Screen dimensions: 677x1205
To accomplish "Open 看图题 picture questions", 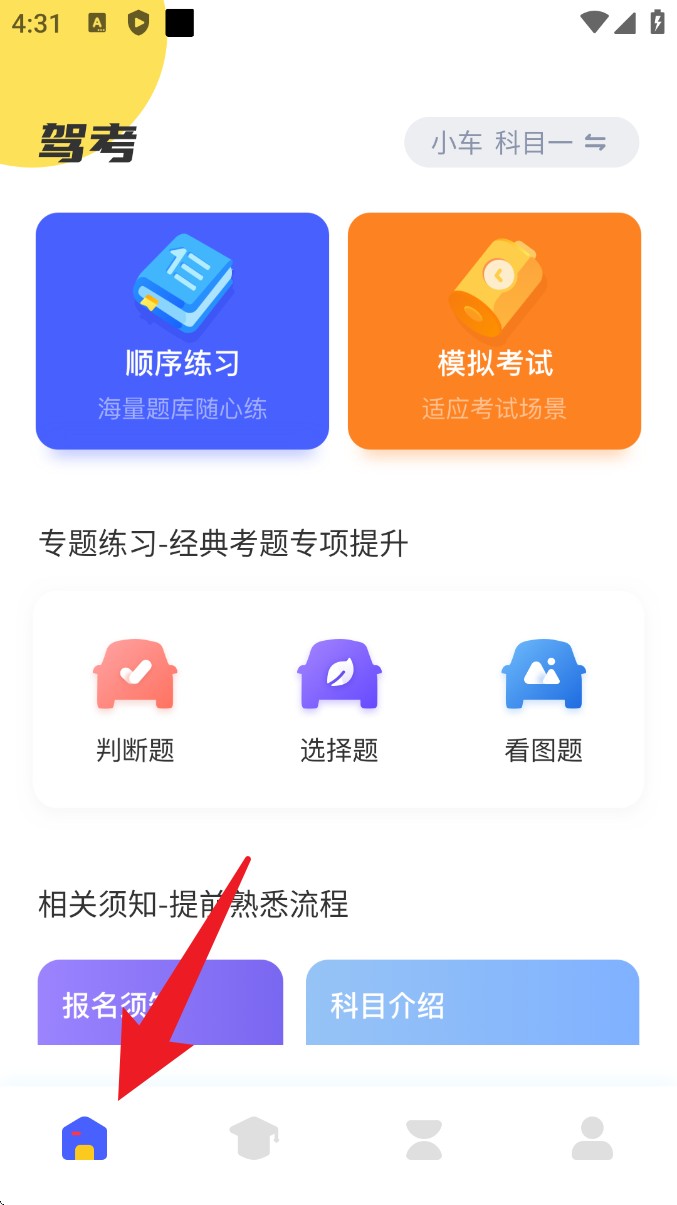I will [x=543, y=699].
